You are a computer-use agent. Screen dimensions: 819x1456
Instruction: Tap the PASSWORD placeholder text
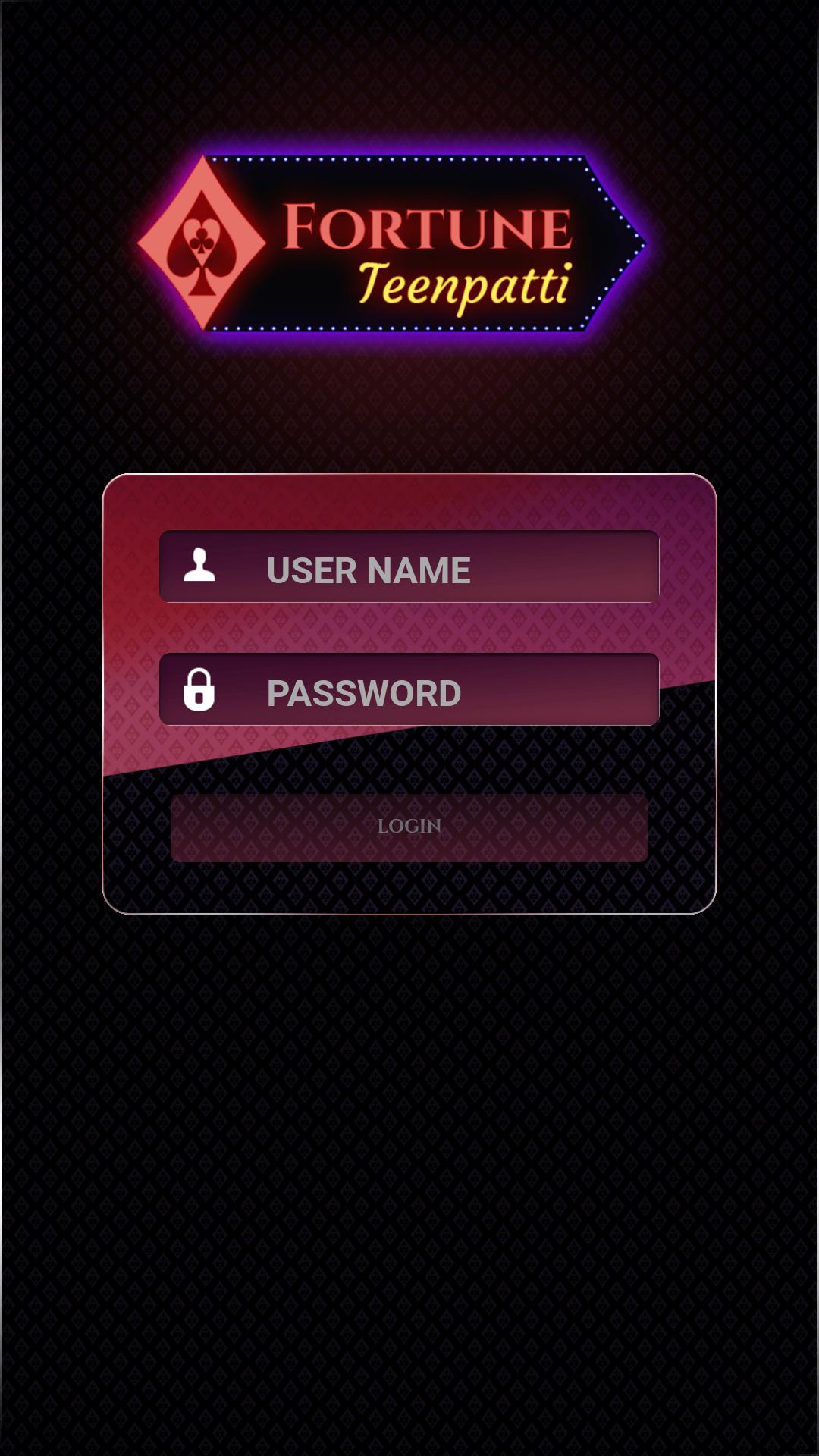(364, 692)
